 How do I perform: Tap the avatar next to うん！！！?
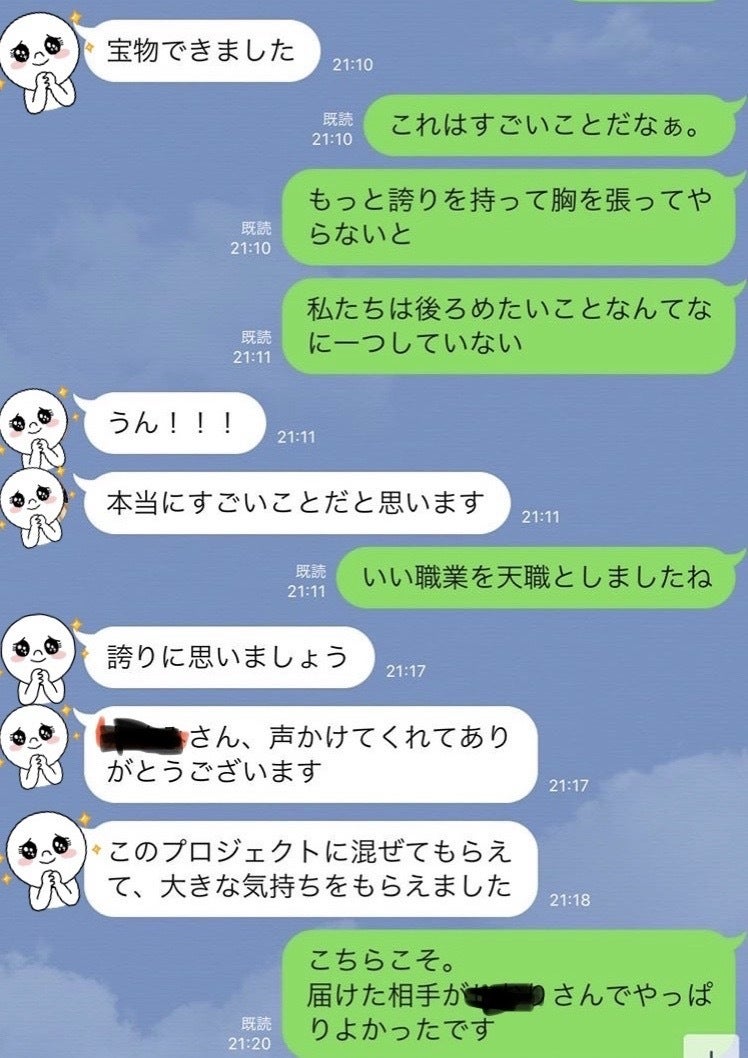36,425
